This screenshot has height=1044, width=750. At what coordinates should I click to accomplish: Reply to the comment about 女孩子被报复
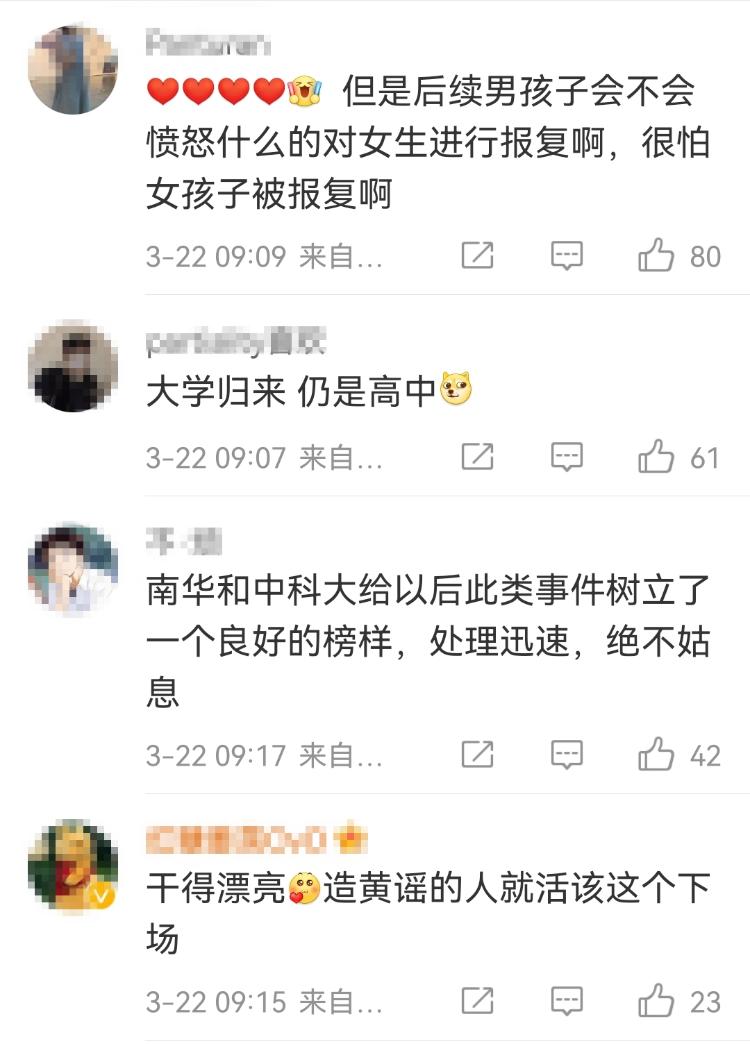click(x=567, y=256)
